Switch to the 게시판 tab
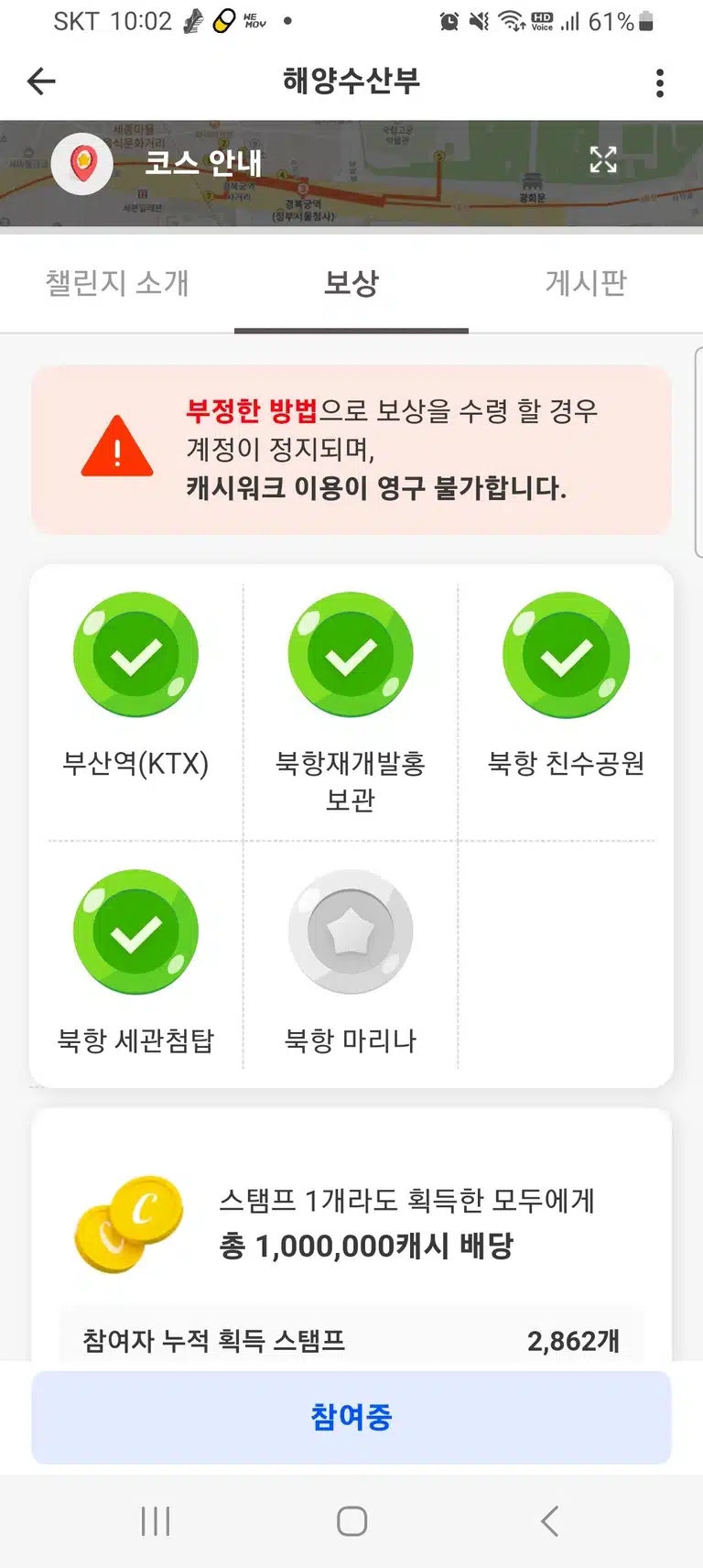703x1568 pixels. (x=586, y=283)
